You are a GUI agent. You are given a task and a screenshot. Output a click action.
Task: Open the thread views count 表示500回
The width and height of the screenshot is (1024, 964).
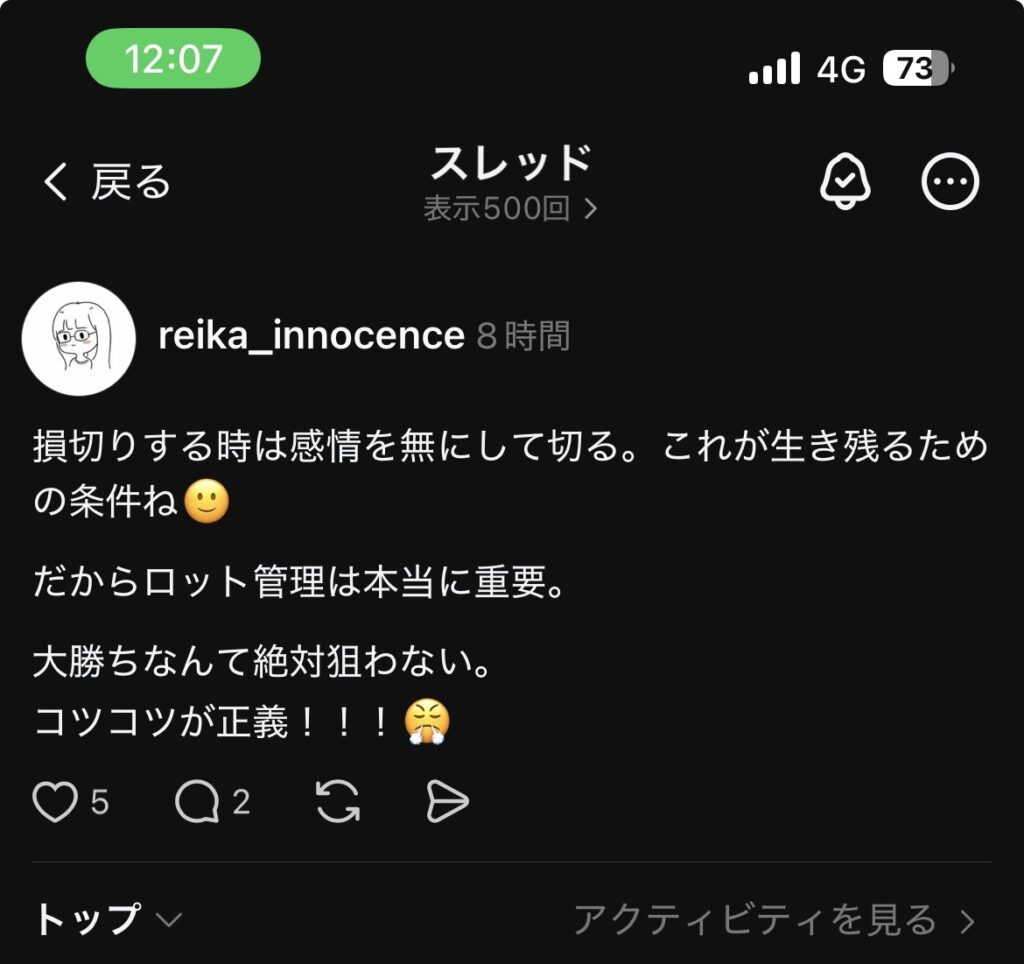click(x=510, y=209)
